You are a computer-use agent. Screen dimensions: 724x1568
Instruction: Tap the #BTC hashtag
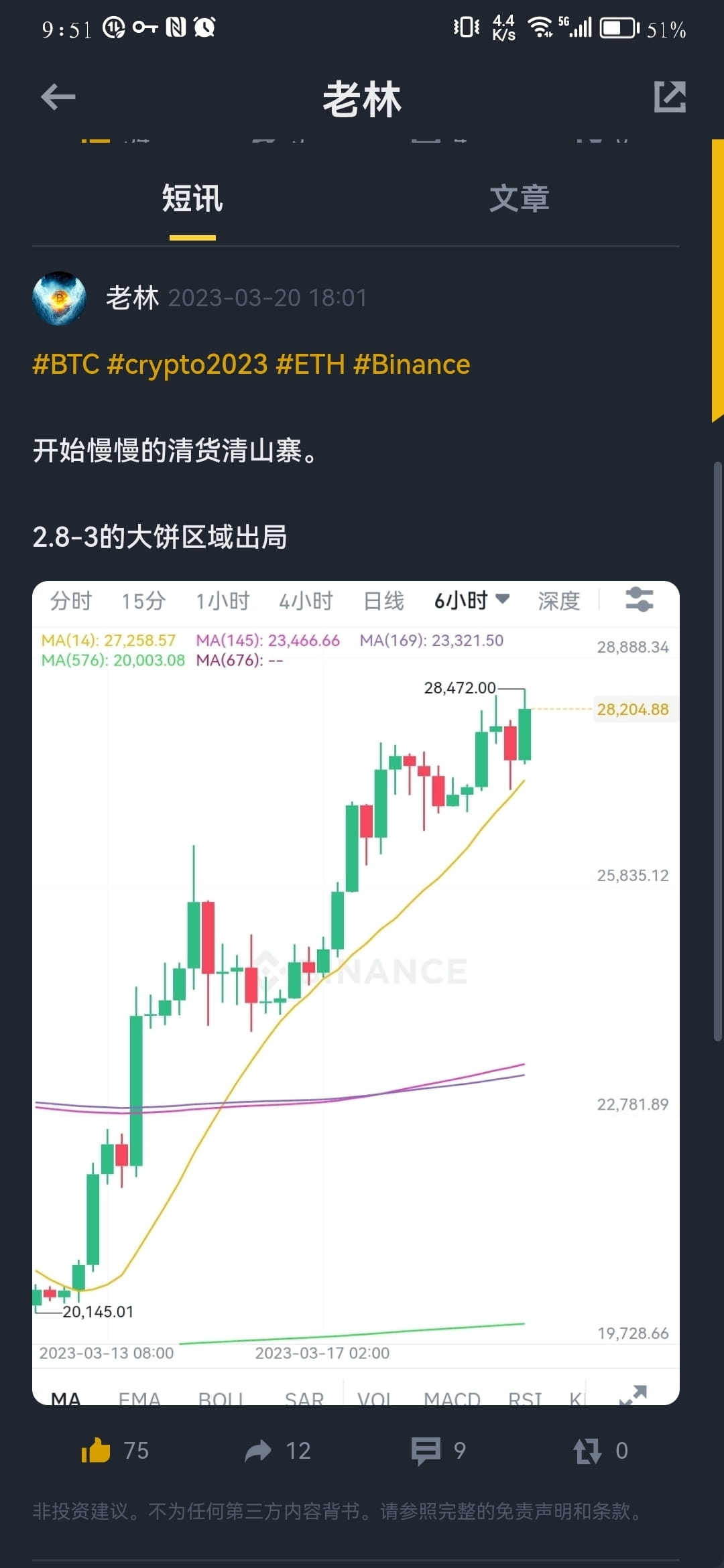click(x=65, y=364)
